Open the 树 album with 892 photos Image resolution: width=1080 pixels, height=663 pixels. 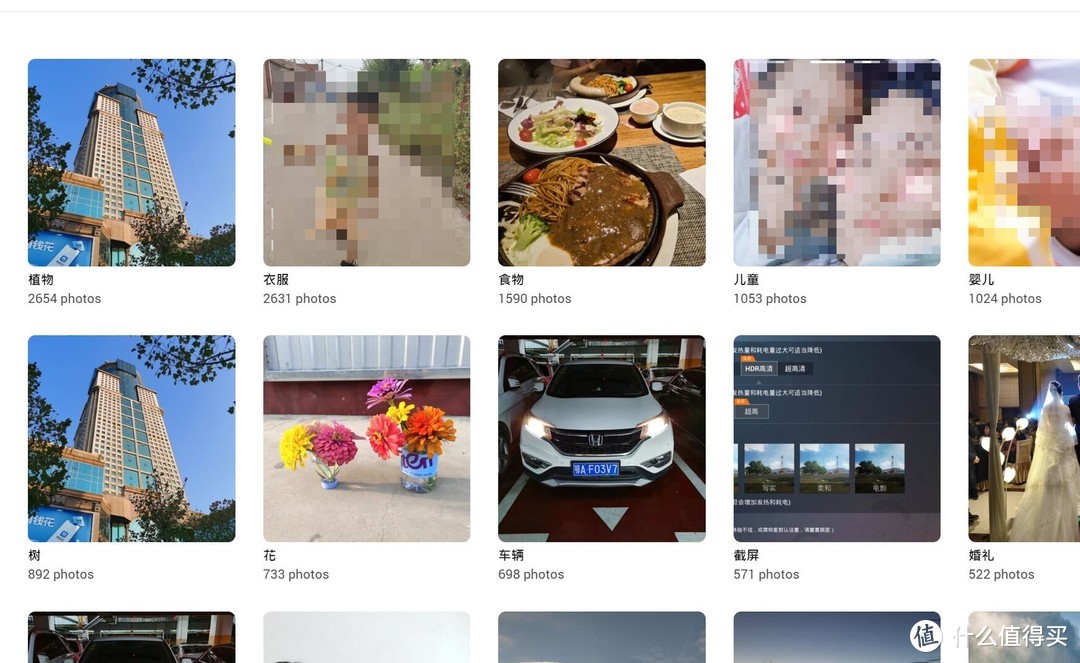(x=131, y=438)
